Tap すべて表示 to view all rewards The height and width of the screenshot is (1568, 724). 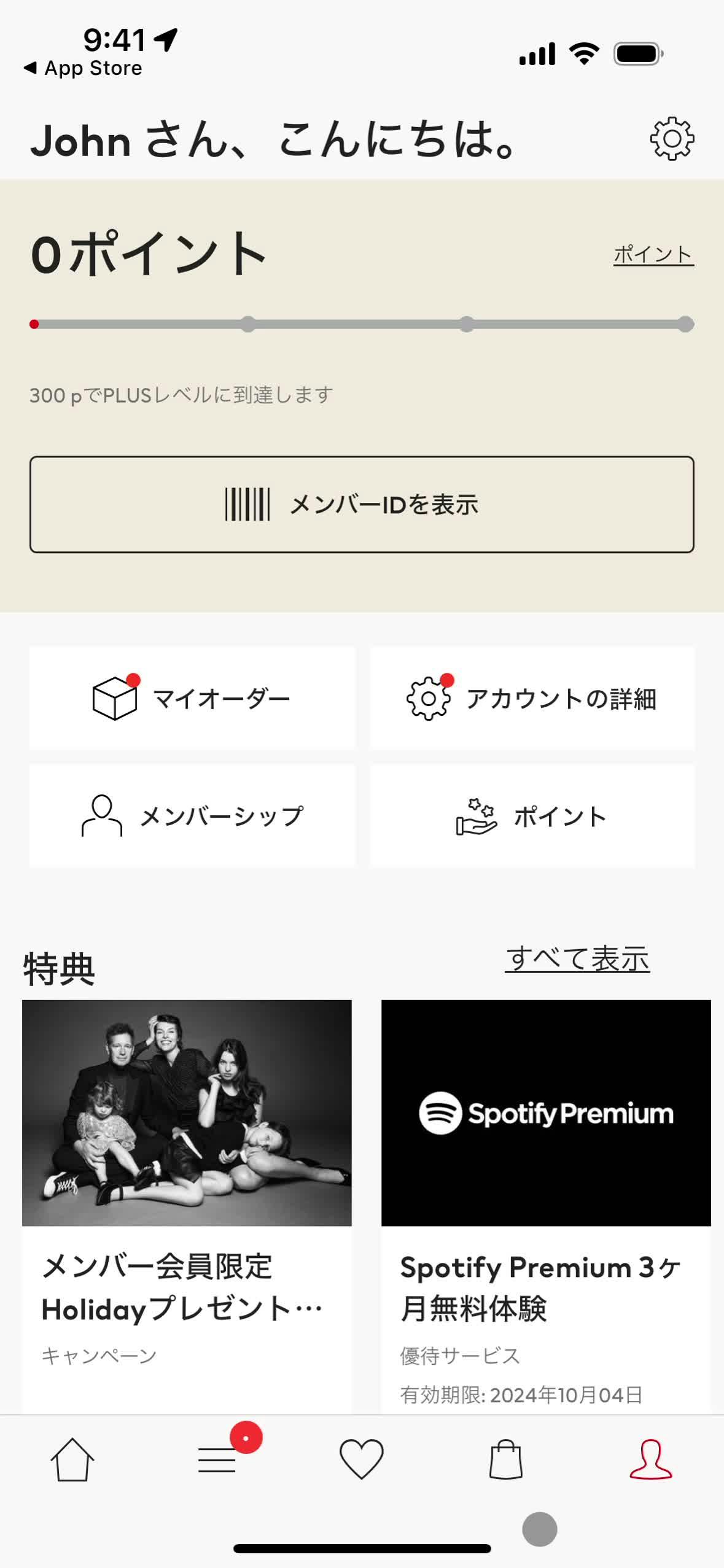tap(577, 958)
